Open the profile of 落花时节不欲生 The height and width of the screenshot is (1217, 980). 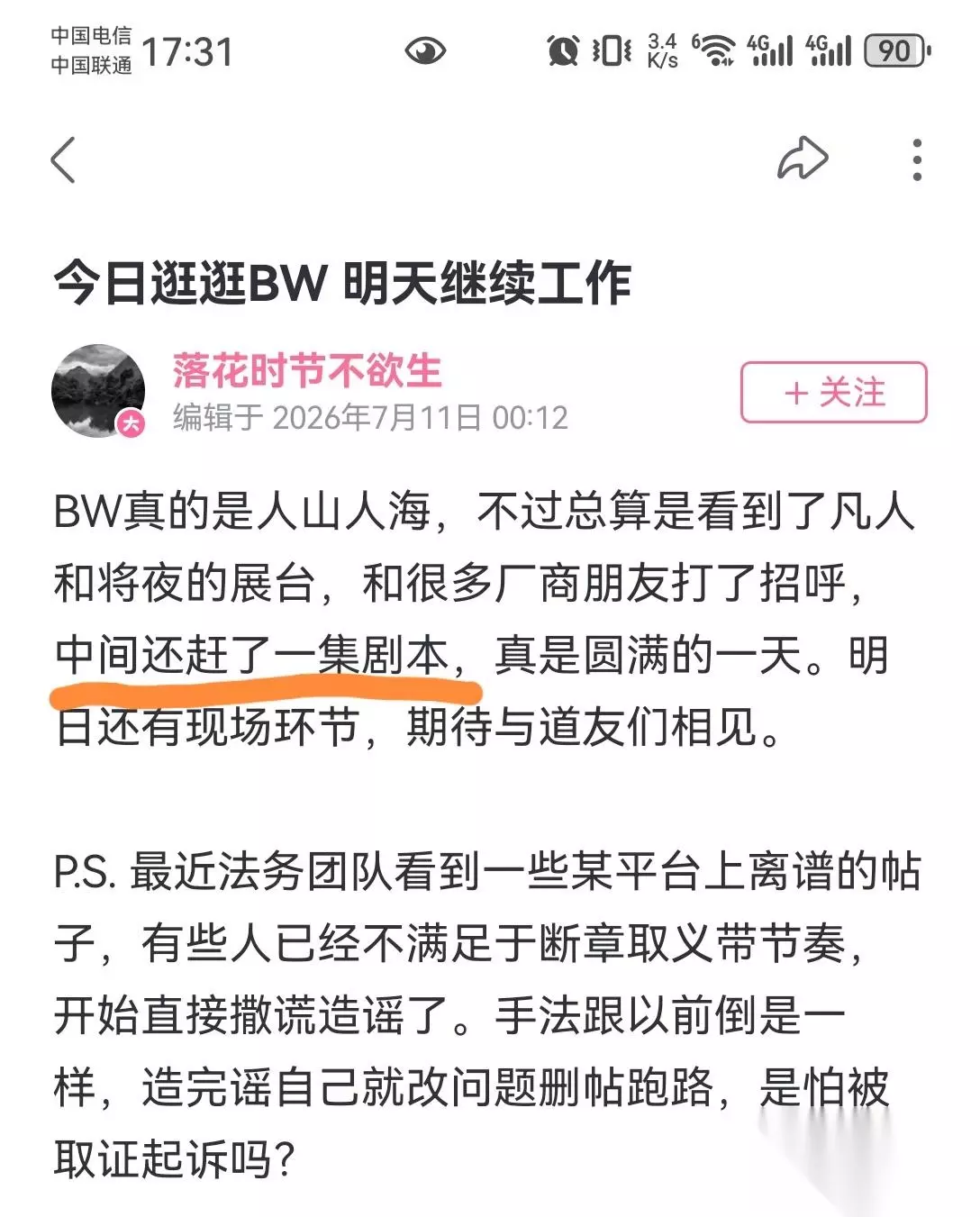(x=306, y=370)
